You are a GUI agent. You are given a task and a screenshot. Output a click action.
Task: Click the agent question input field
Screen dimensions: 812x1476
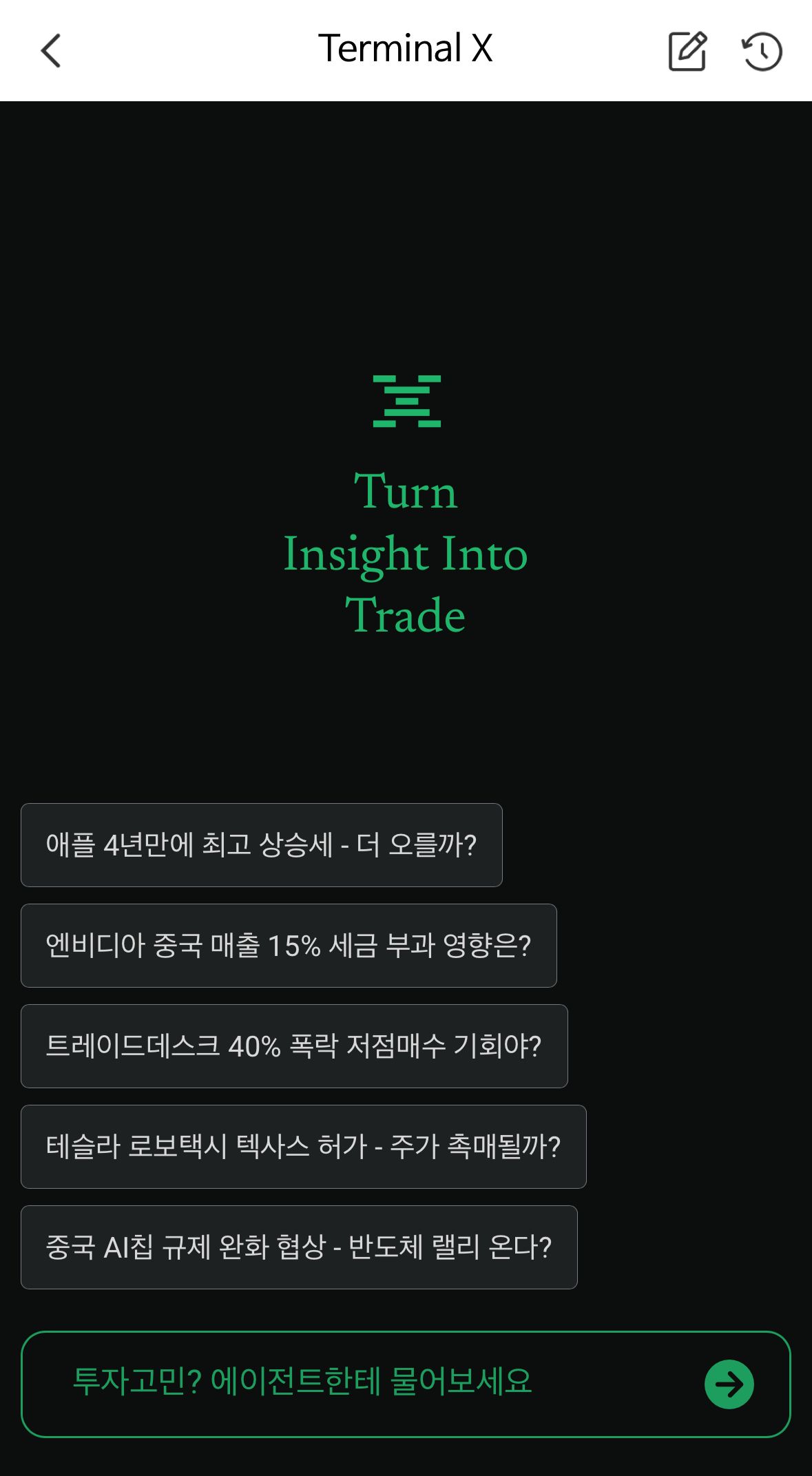[x=344, y=1384]
